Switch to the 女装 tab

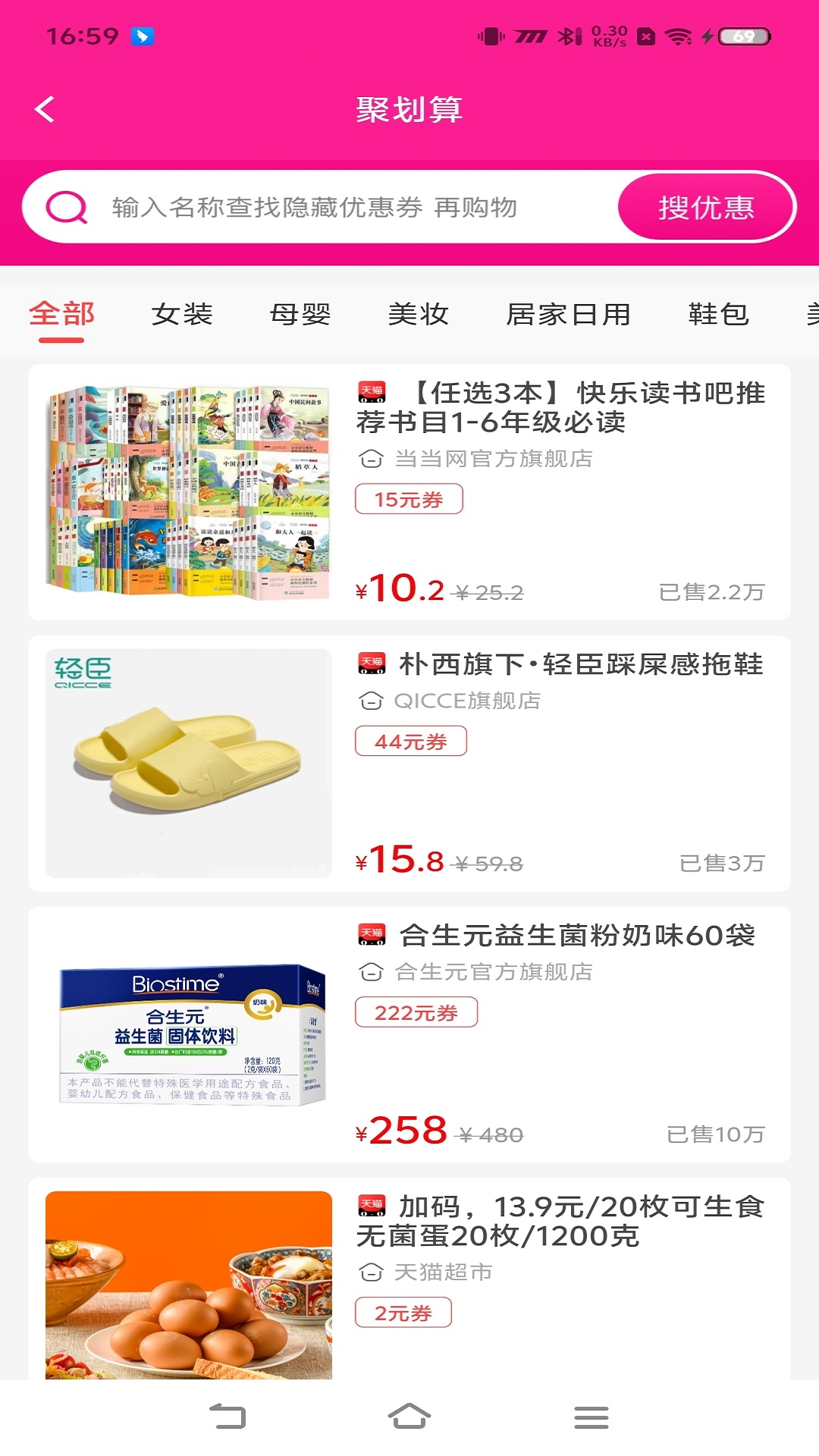coord(182,314)
